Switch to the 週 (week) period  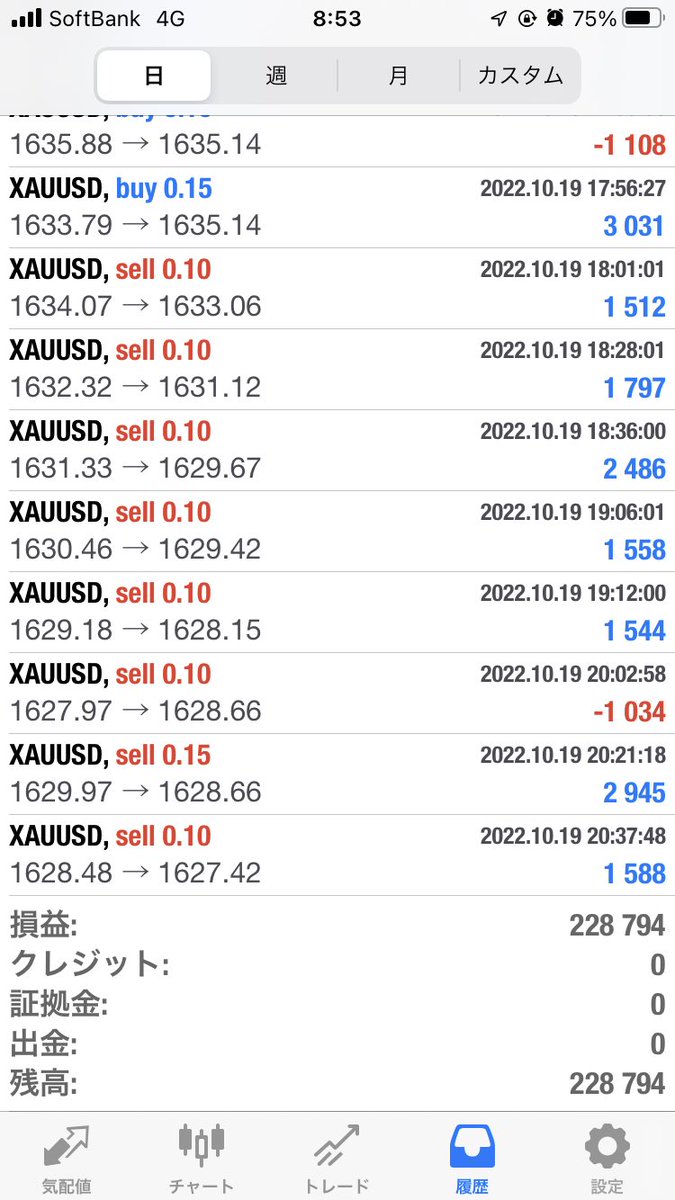pos(275,75)
